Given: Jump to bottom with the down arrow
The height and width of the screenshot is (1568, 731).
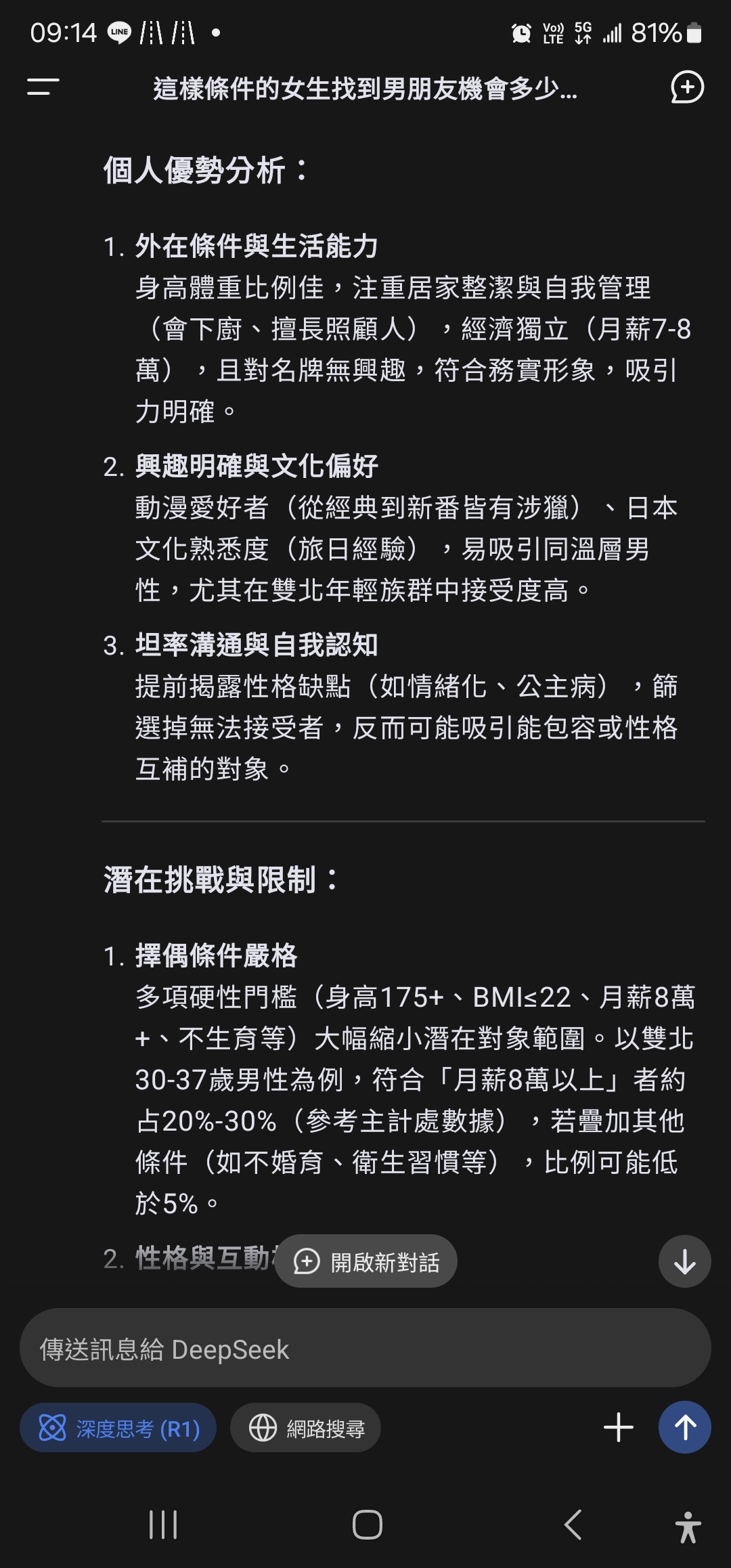Looking at the screenshot, I should (x=684, y=1261).
